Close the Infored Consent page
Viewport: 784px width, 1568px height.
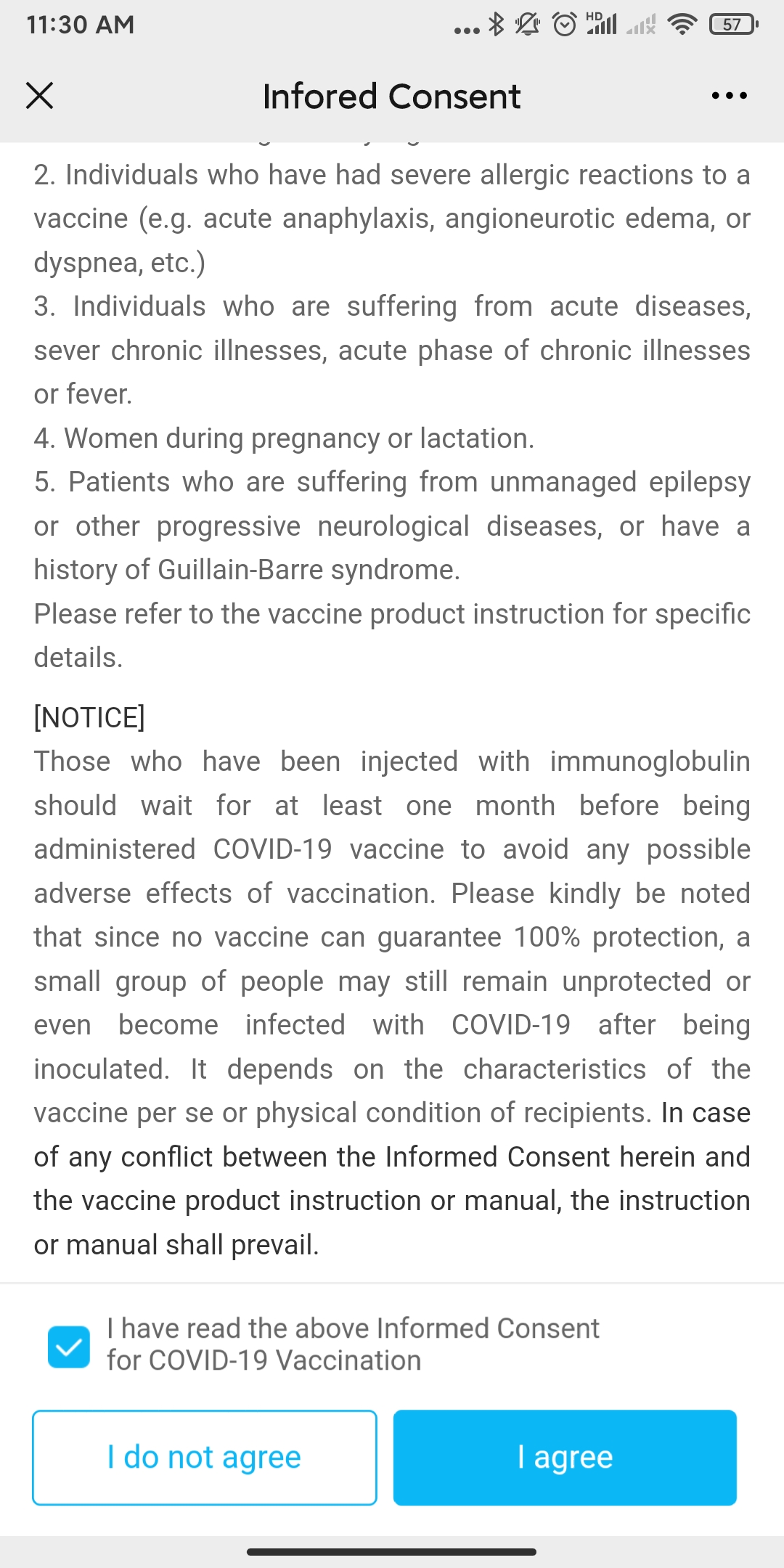coord(39,95)
